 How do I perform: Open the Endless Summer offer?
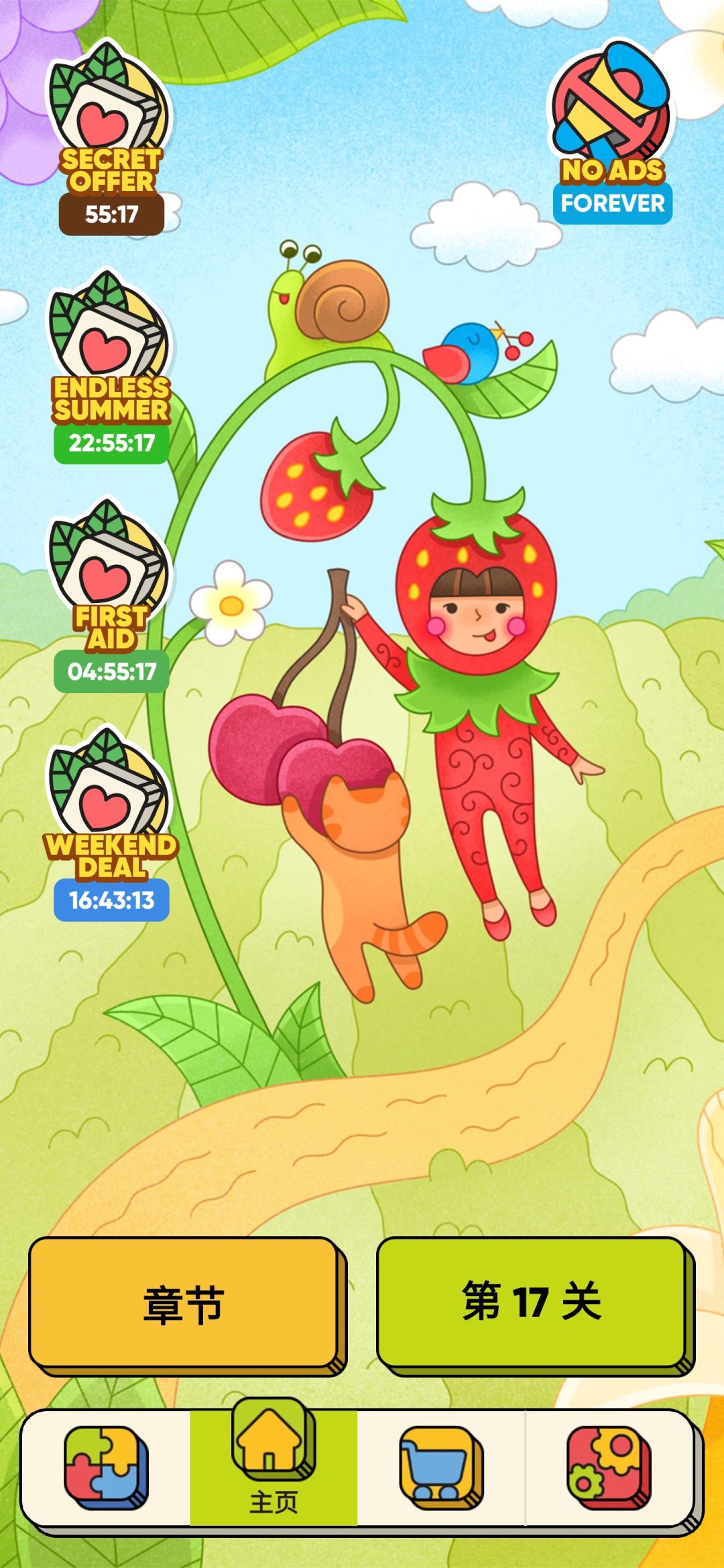click(x=111, y=367)
